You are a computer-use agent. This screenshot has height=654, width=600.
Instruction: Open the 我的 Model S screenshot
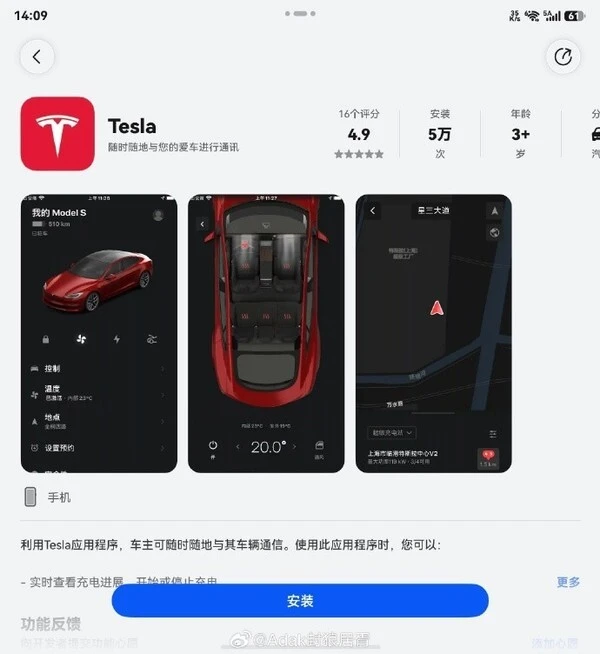click(x=99, y=333)
